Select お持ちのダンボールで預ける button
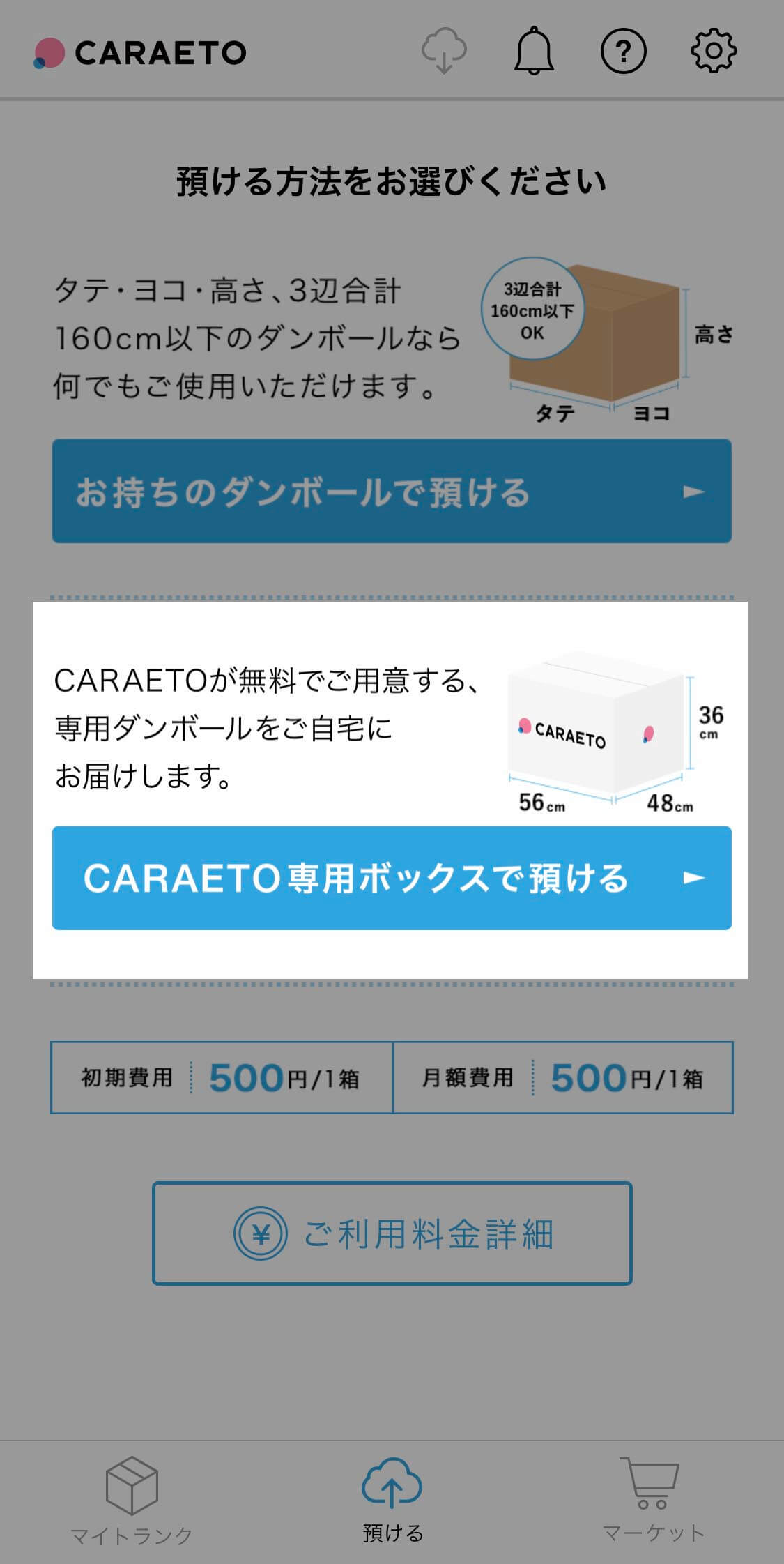 click(392, 491)
